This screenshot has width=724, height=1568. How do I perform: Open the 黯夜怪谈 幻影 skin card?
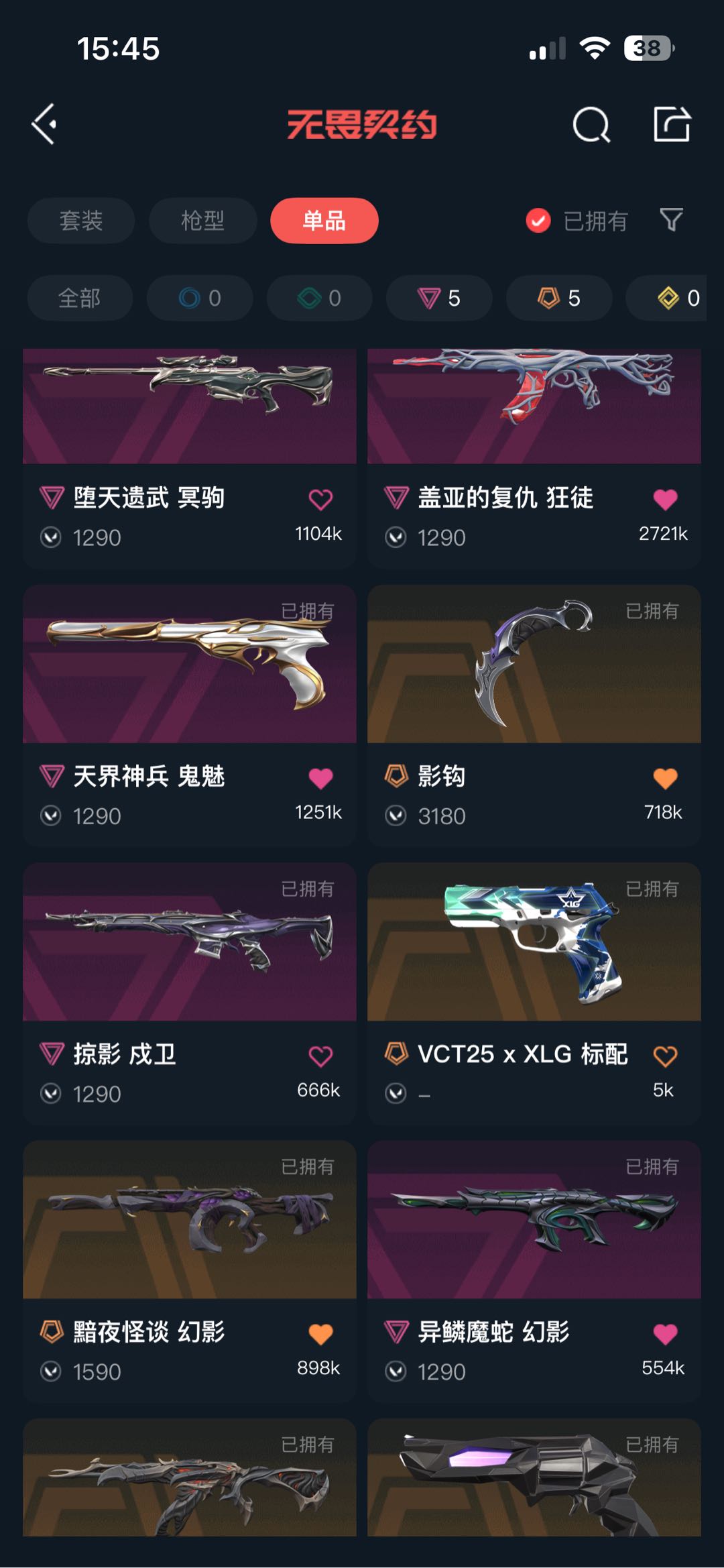point(190,1271)
